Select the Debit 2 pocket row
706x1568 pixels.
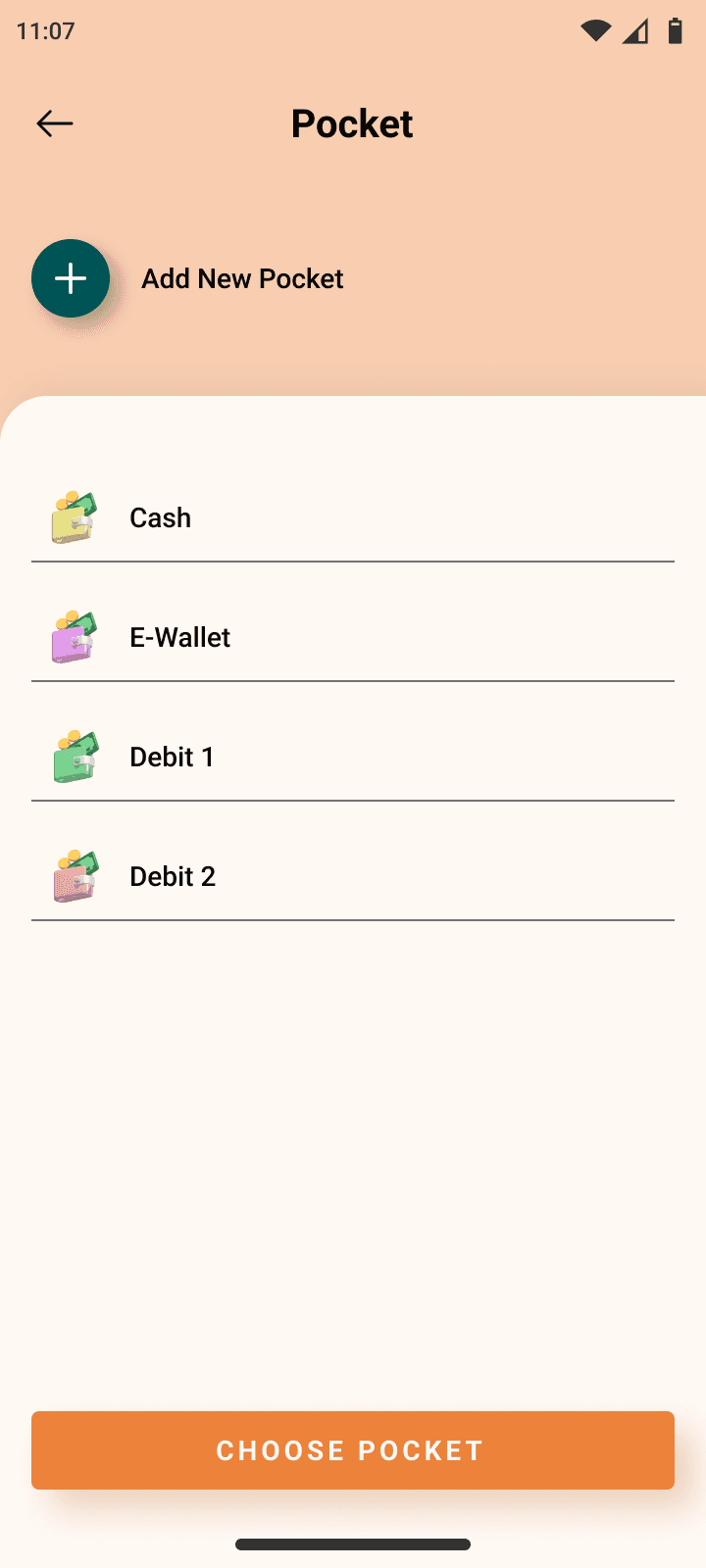pyautogui.click(x=353, y=876)
